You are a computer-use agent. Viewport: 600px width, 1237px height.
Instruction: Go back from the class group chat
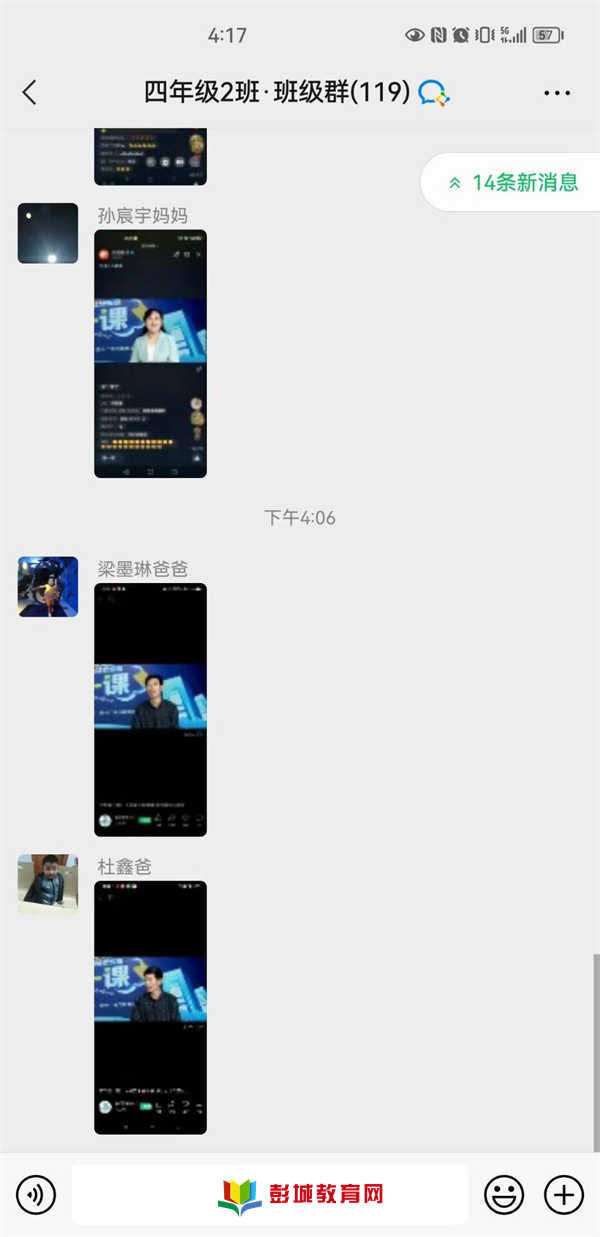point(29,93)
